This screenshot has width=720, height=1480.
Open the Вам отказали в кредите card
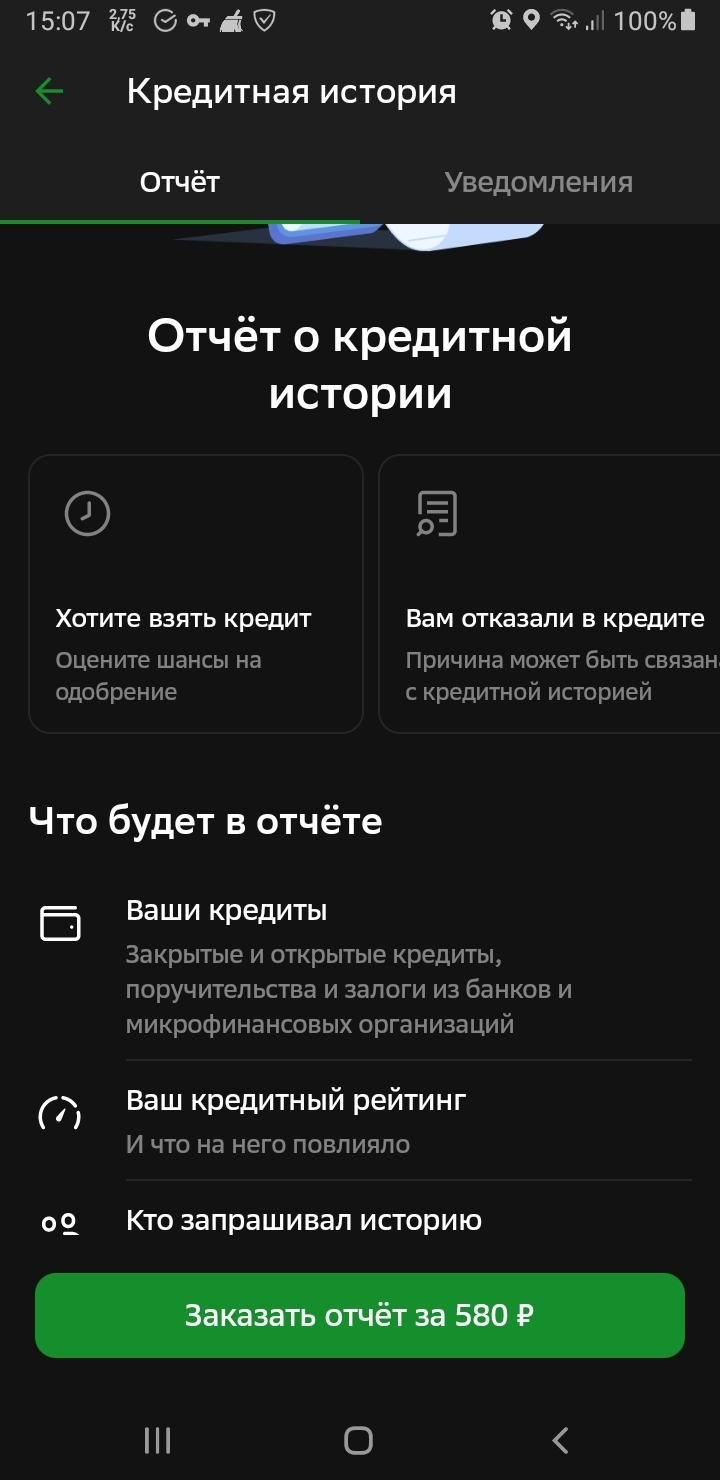(x=550, y=594)
